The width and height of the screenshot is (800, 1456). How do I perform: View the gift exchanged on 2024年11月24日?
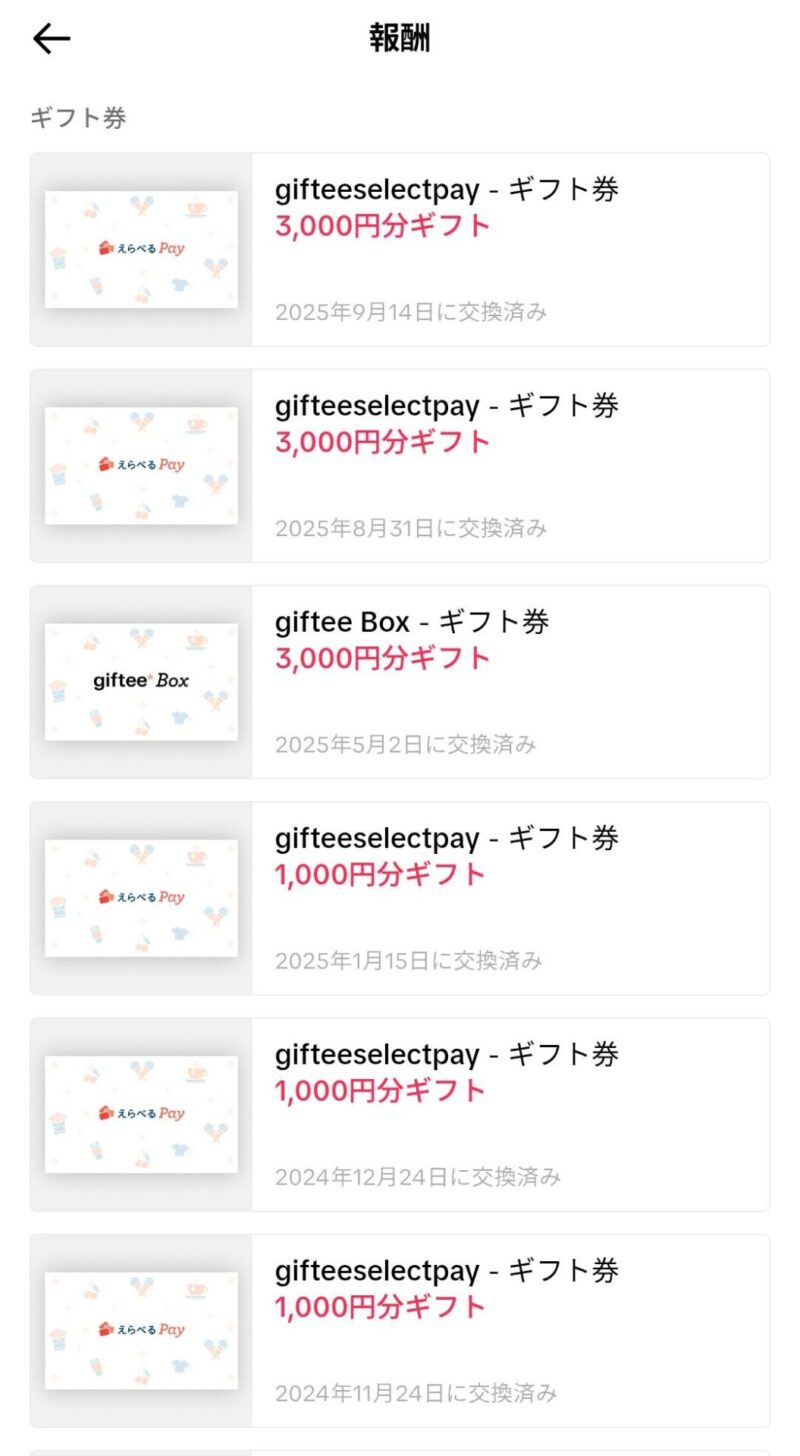(x=400, y=1330)
